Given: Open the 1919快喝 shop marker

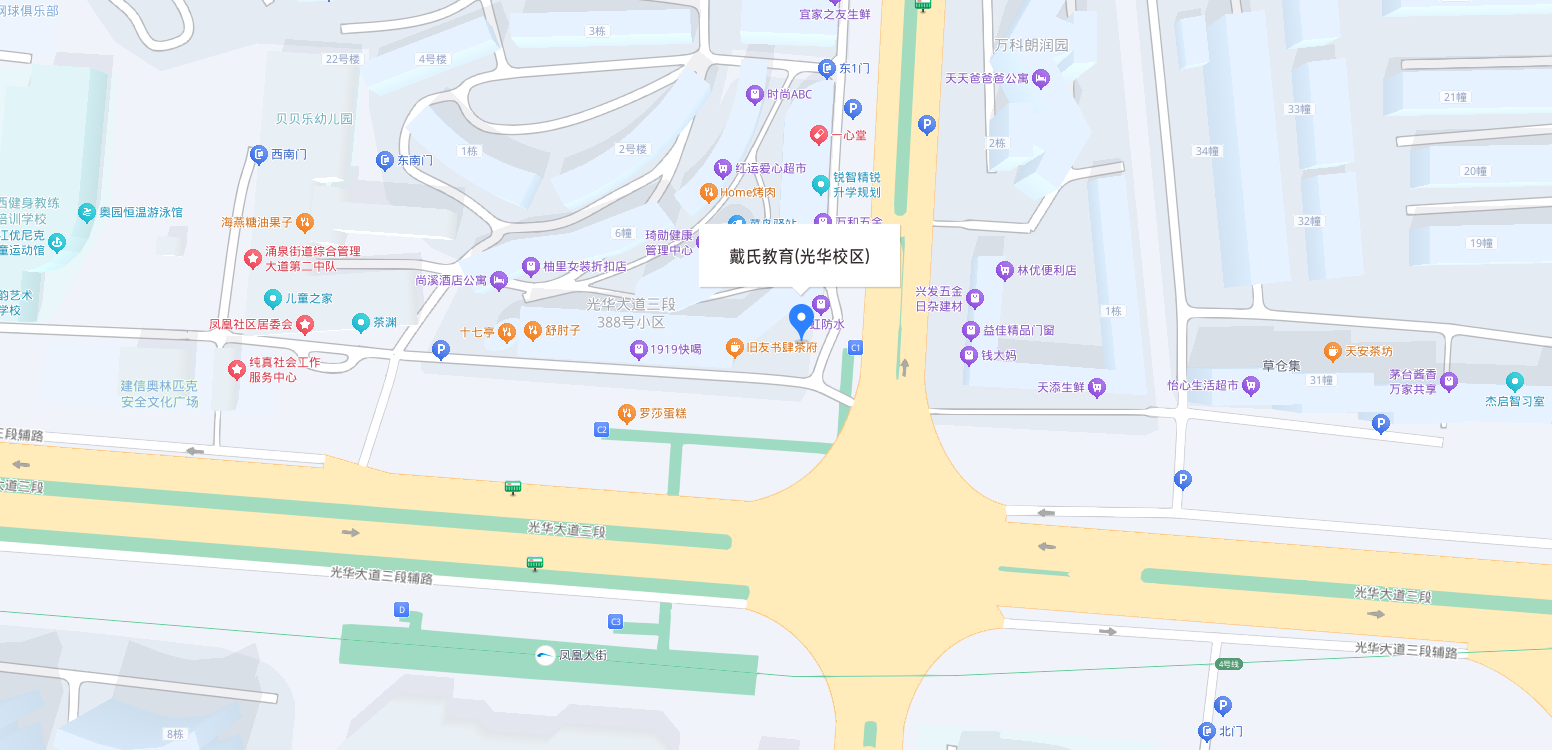Looking at the screenshot, I should coord(638,349).
